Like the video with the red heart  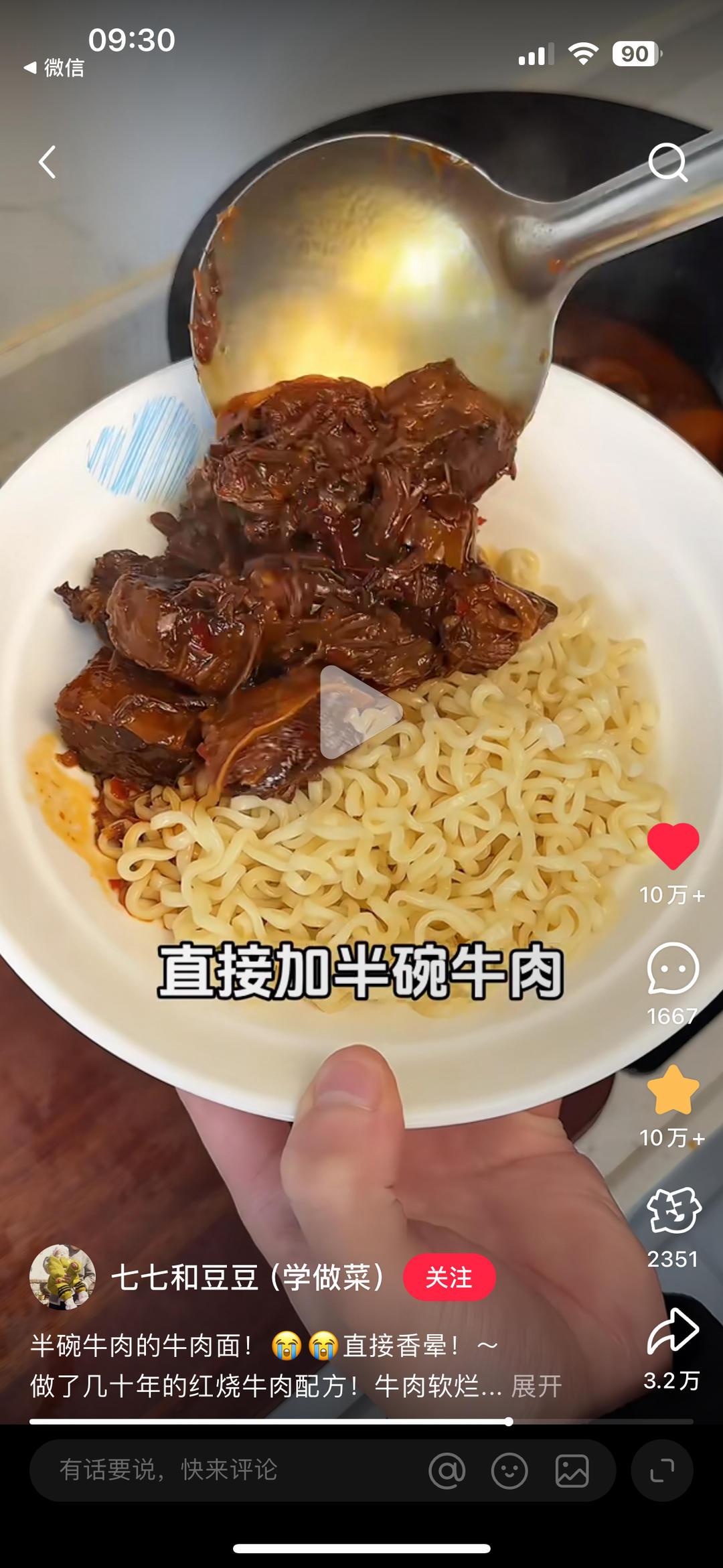672,847
